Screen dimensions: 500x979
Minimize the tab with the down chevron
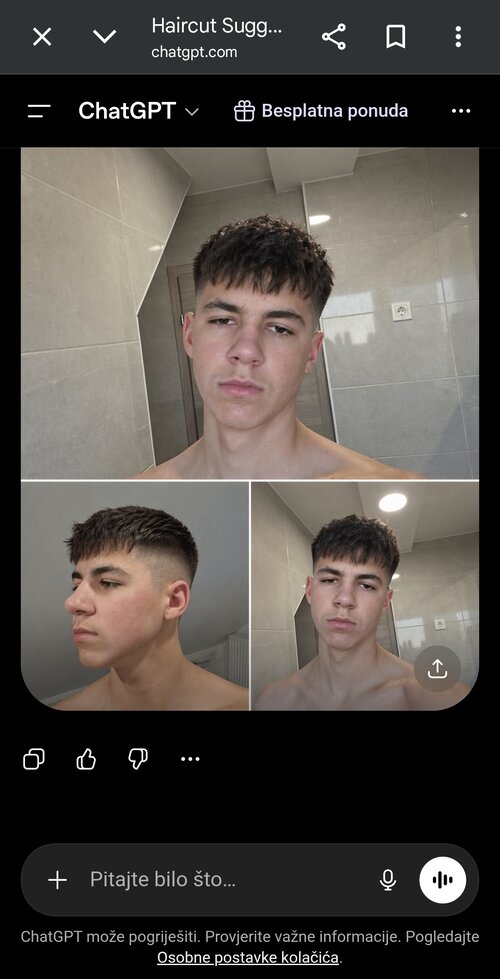point(104,37)
